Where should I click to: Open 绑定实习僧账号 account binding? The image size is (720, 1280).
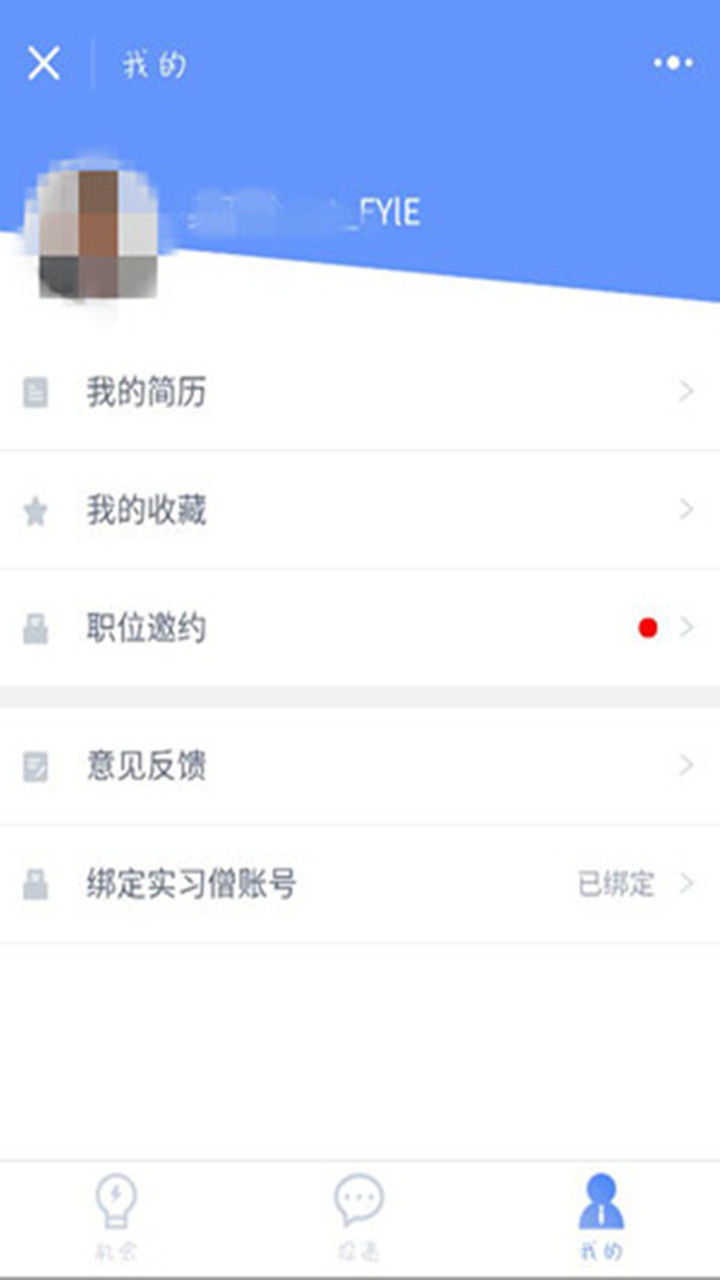point(360,884)
